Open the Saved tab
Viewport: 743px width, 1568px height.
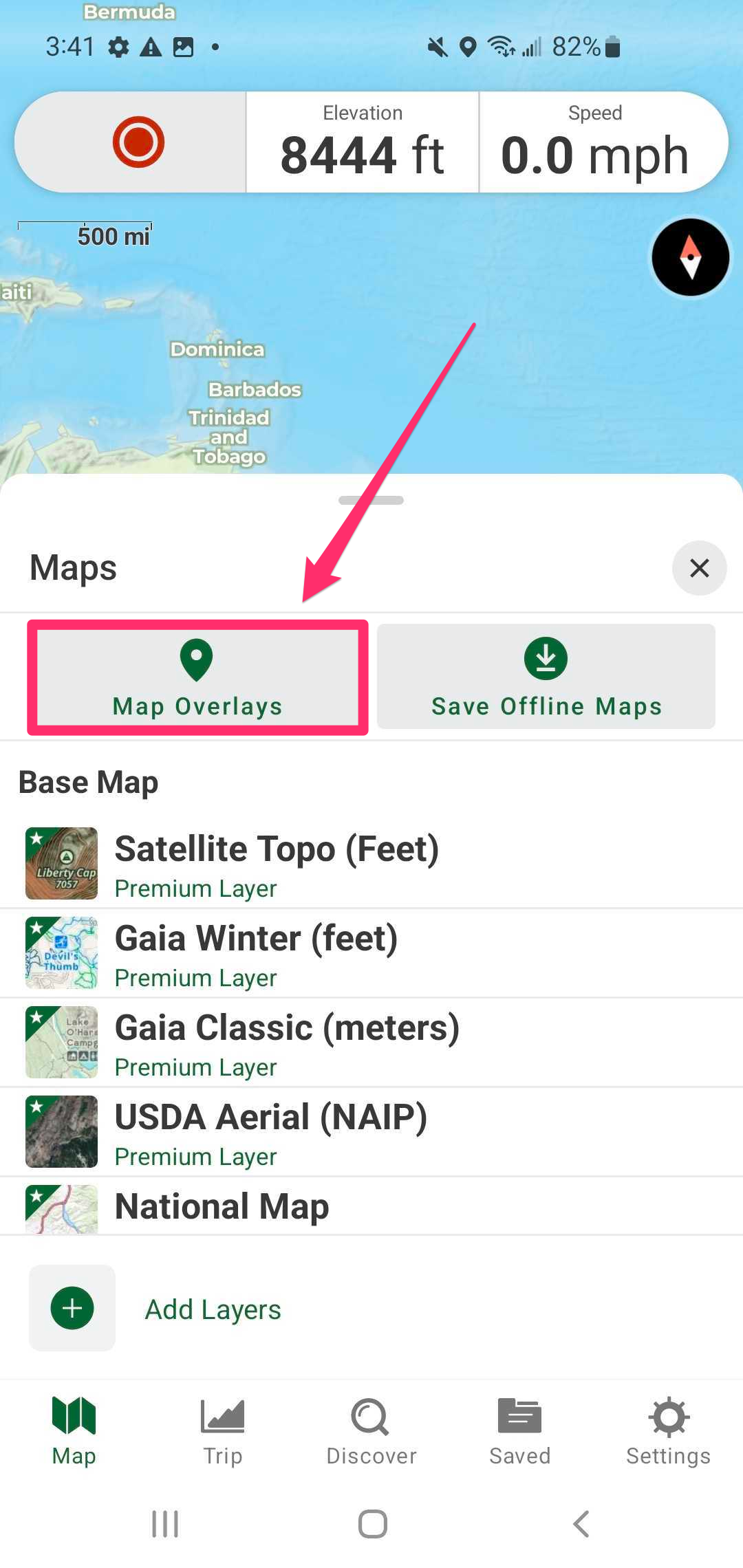[x=519, y=1432]
